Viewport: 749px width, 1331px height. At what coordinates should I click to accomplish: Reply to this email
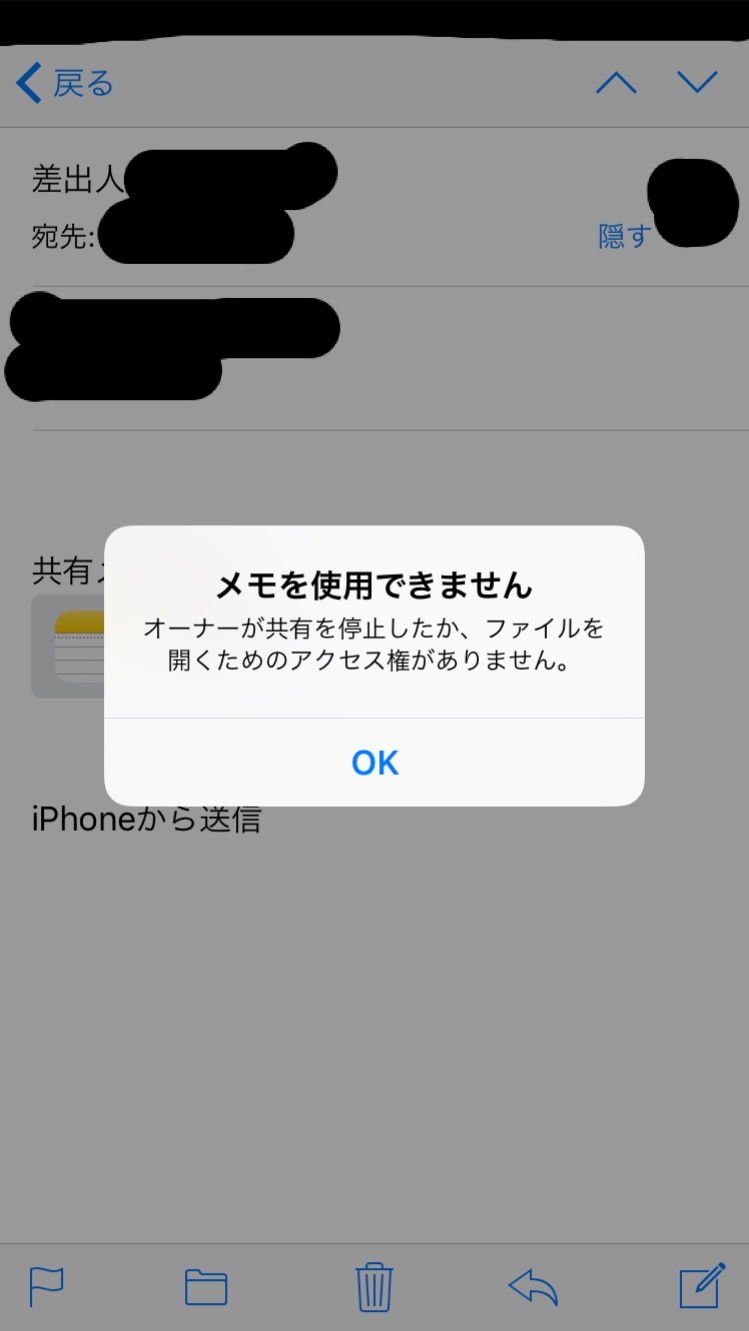point(532,1286)
